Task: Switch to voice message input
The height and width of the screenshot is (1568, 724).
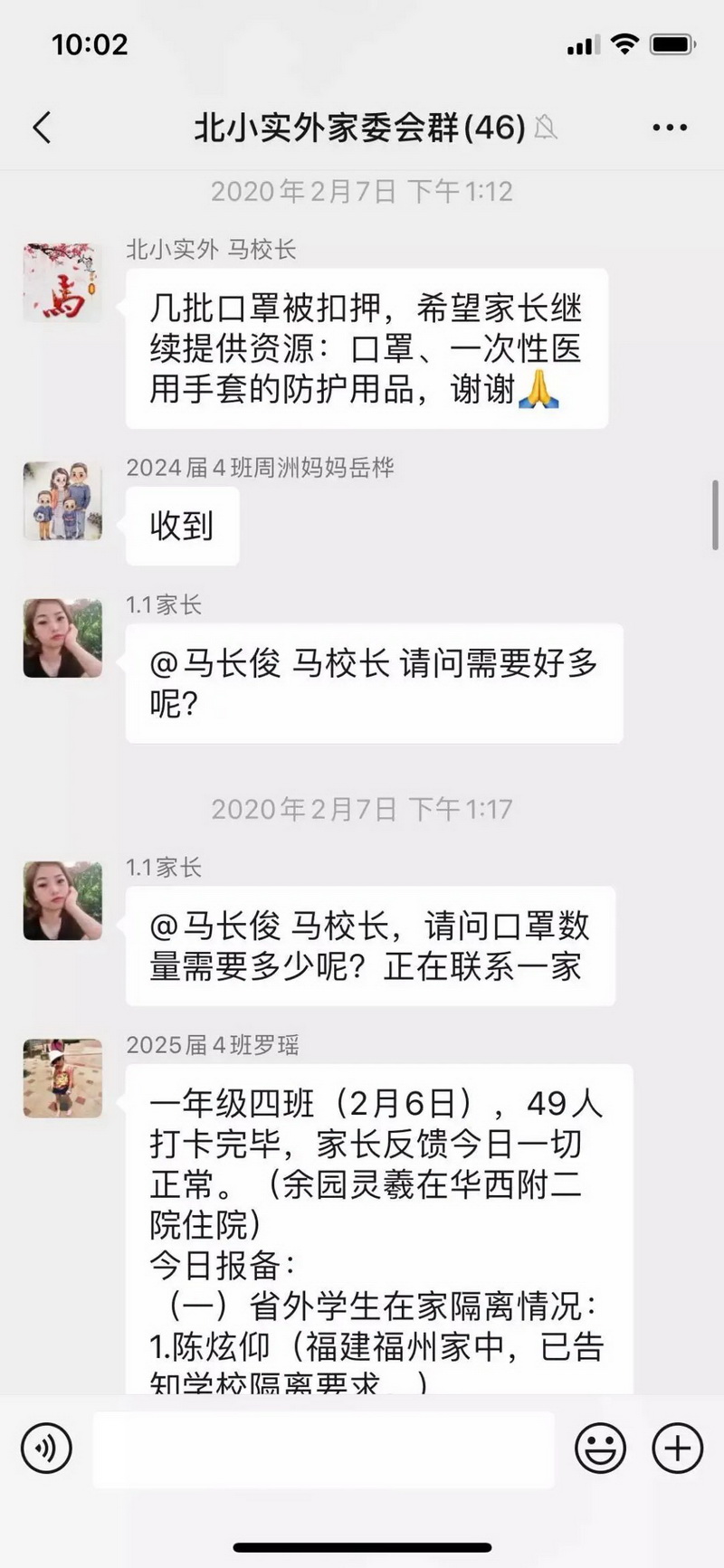Action: [x=46, y=1448]
